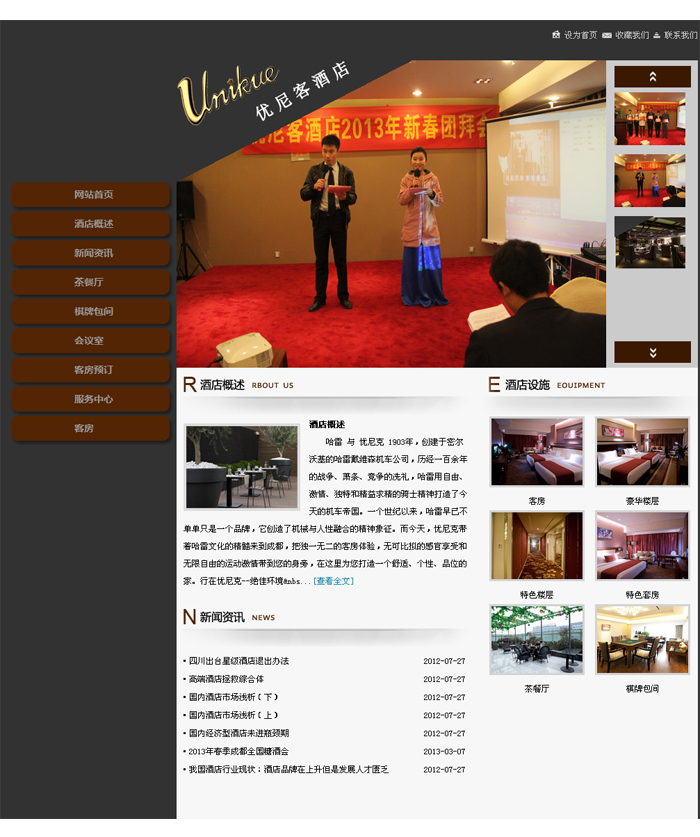Open 酒店概述 from the side menu
The width and height of the screenshot is (700, 837).
(x=92, y=224)
